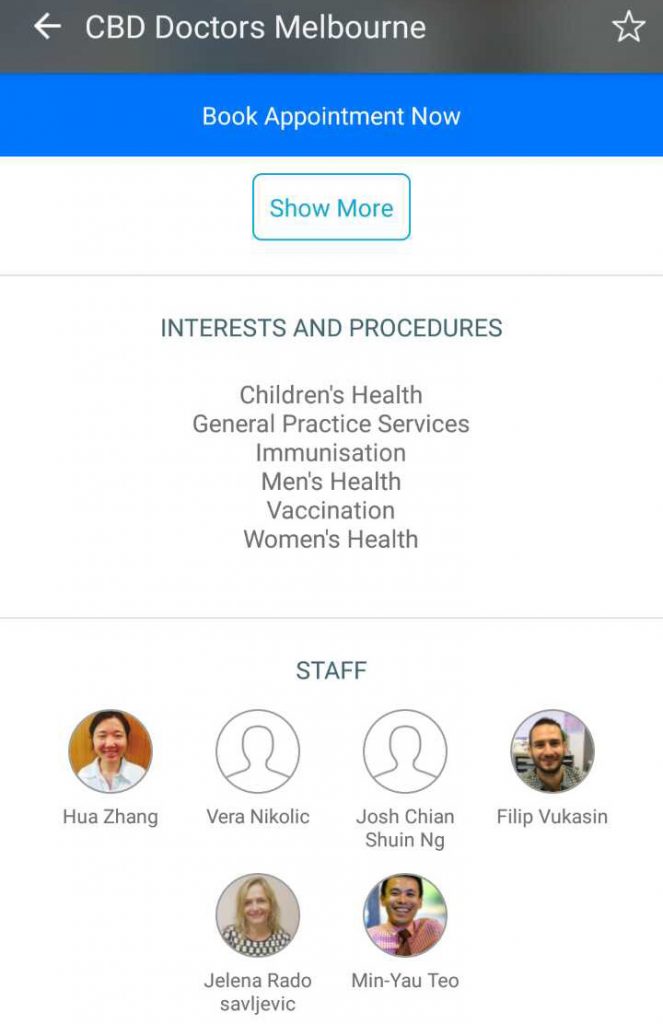The image size is (663, 1024).
Task: Tap Book Appointment Now
Action: pyautogui.click(x=331, y=115)
